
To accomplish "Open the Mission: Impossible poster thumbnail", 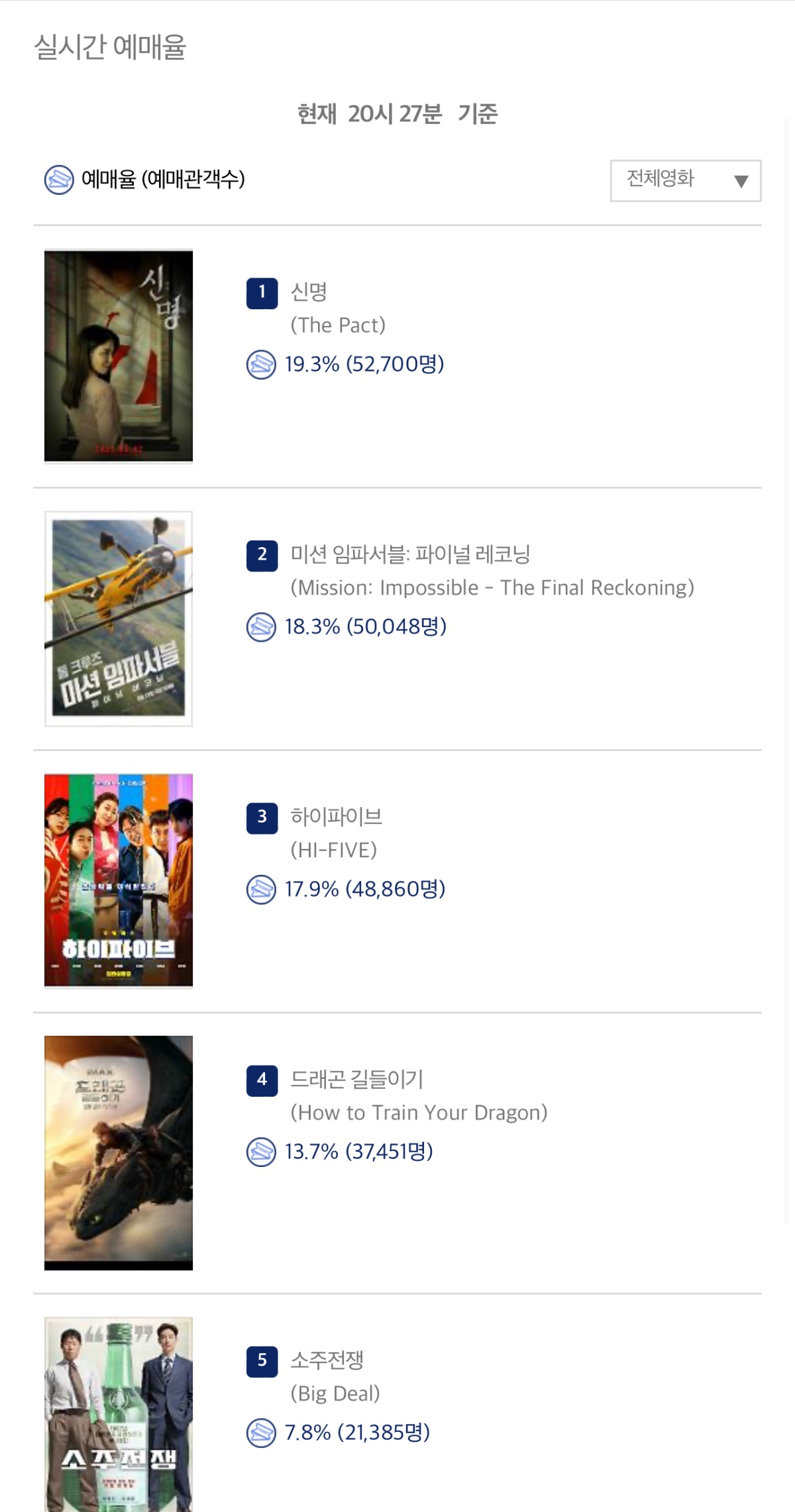I will [119, 619].
